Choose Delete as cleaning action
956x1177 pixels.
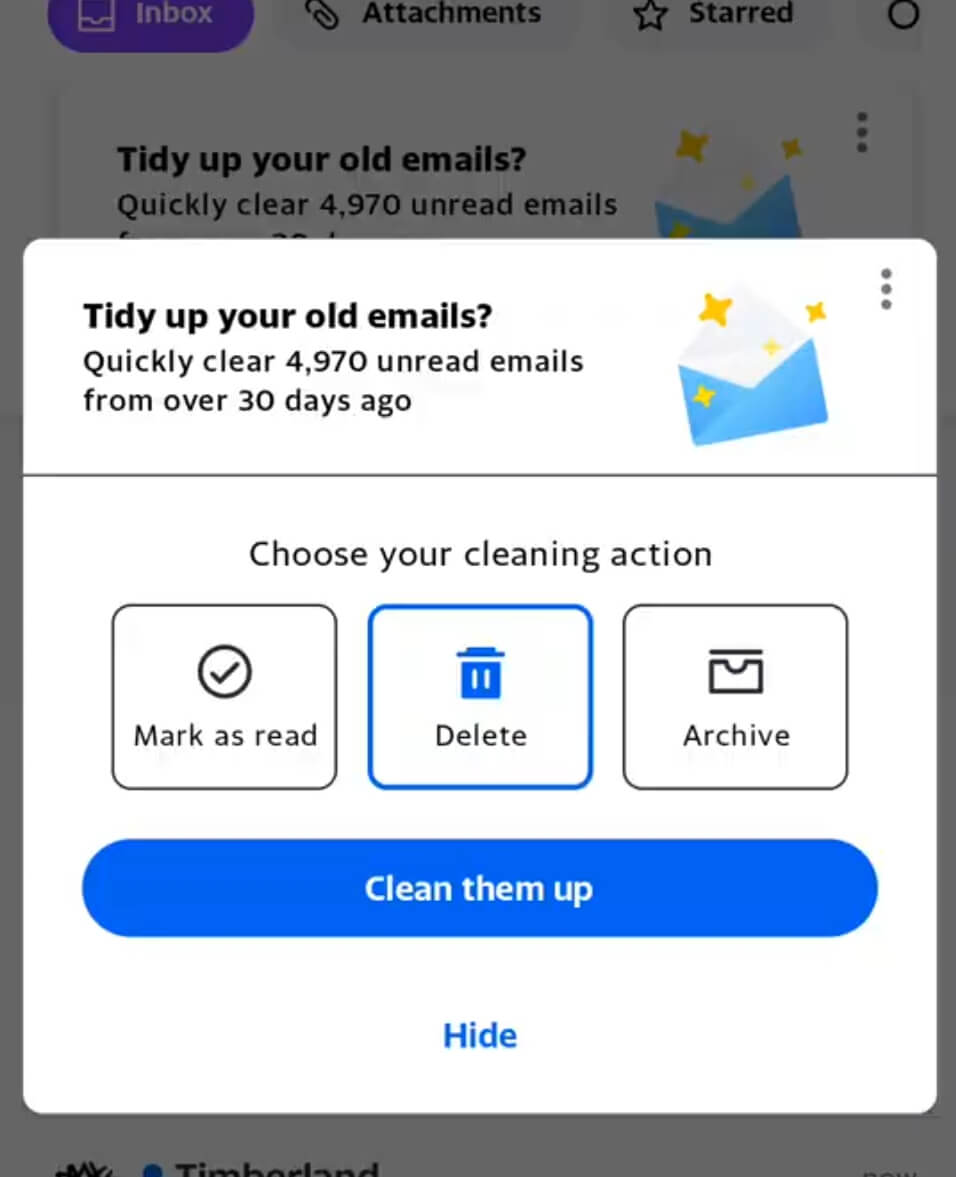(x=480, y=697)
